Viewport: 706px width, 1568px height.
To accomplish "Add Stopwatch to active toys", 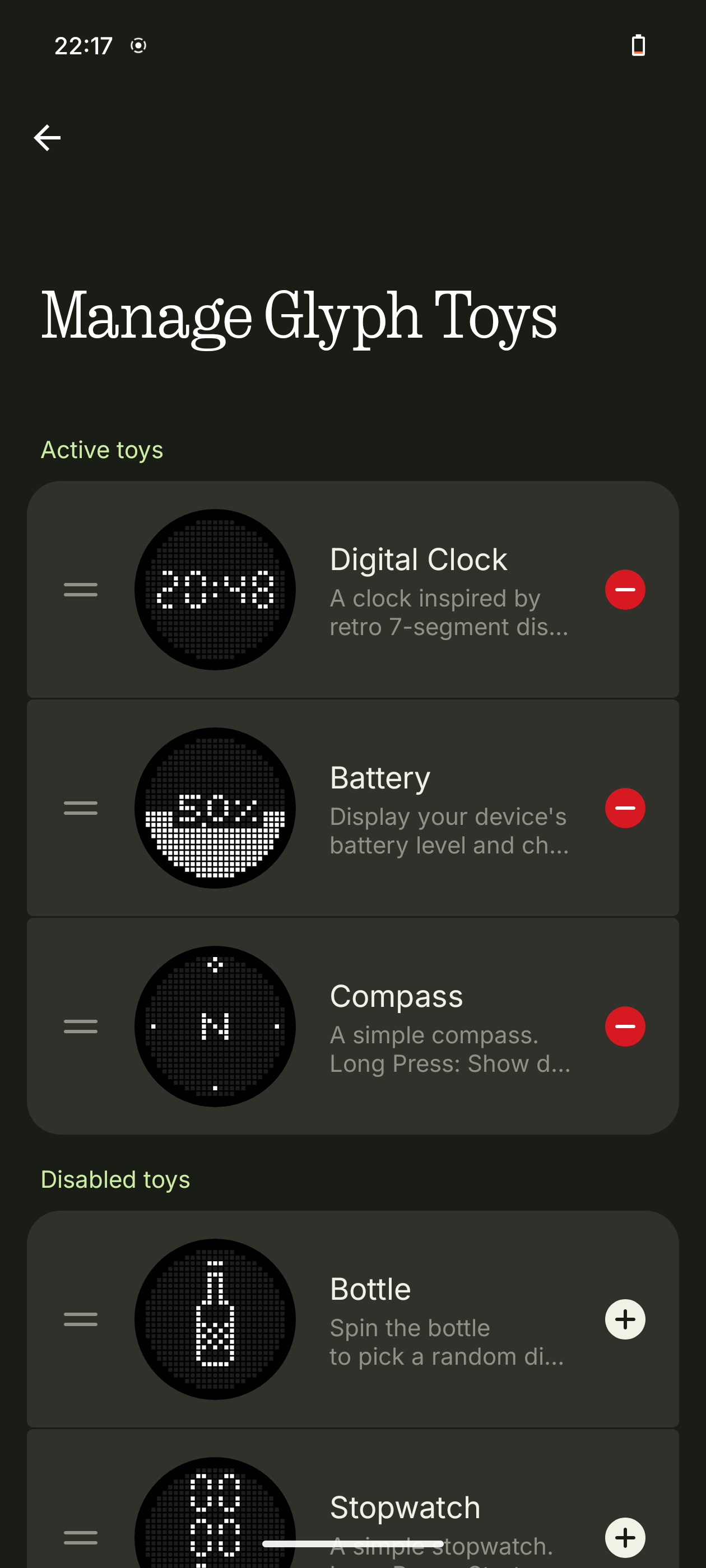I will pos(625,1538).
